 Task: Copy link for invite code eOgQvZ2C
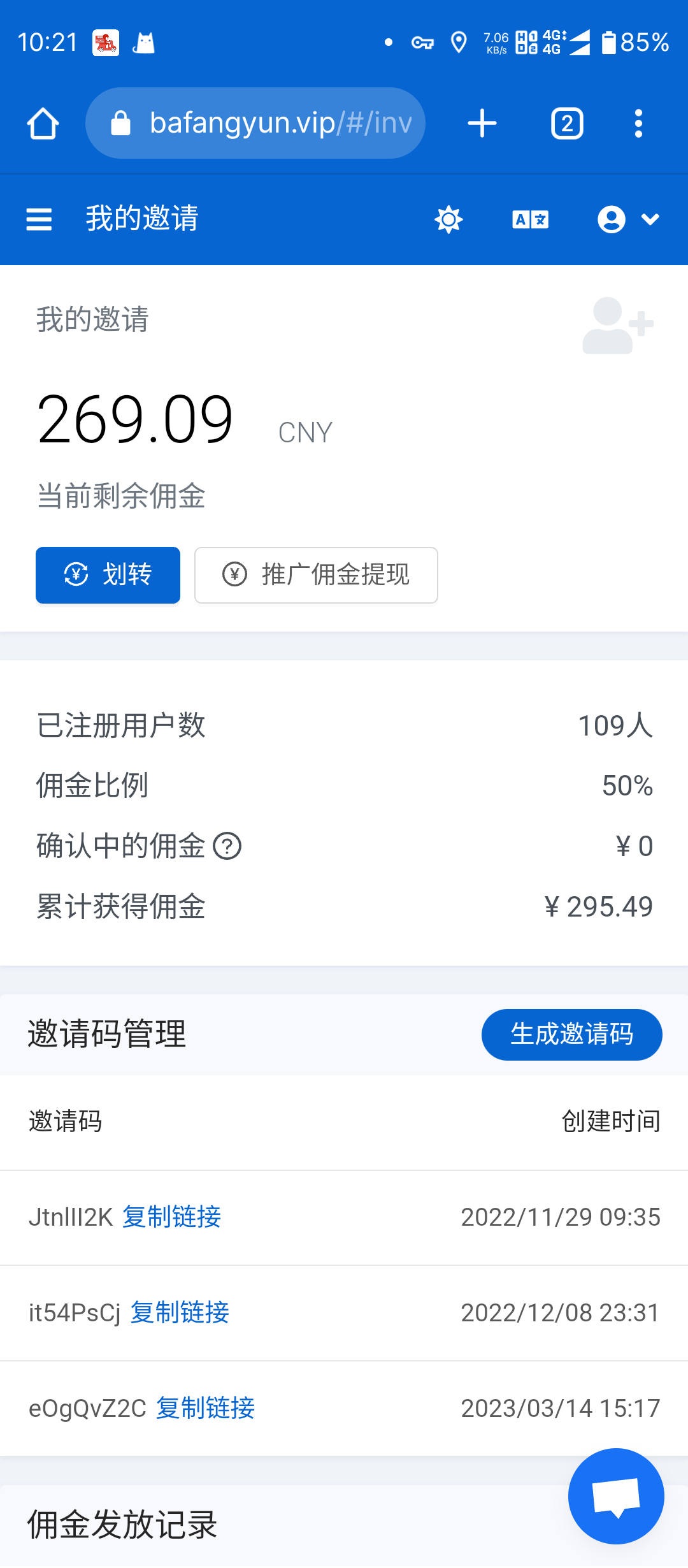coord(206,1409)
